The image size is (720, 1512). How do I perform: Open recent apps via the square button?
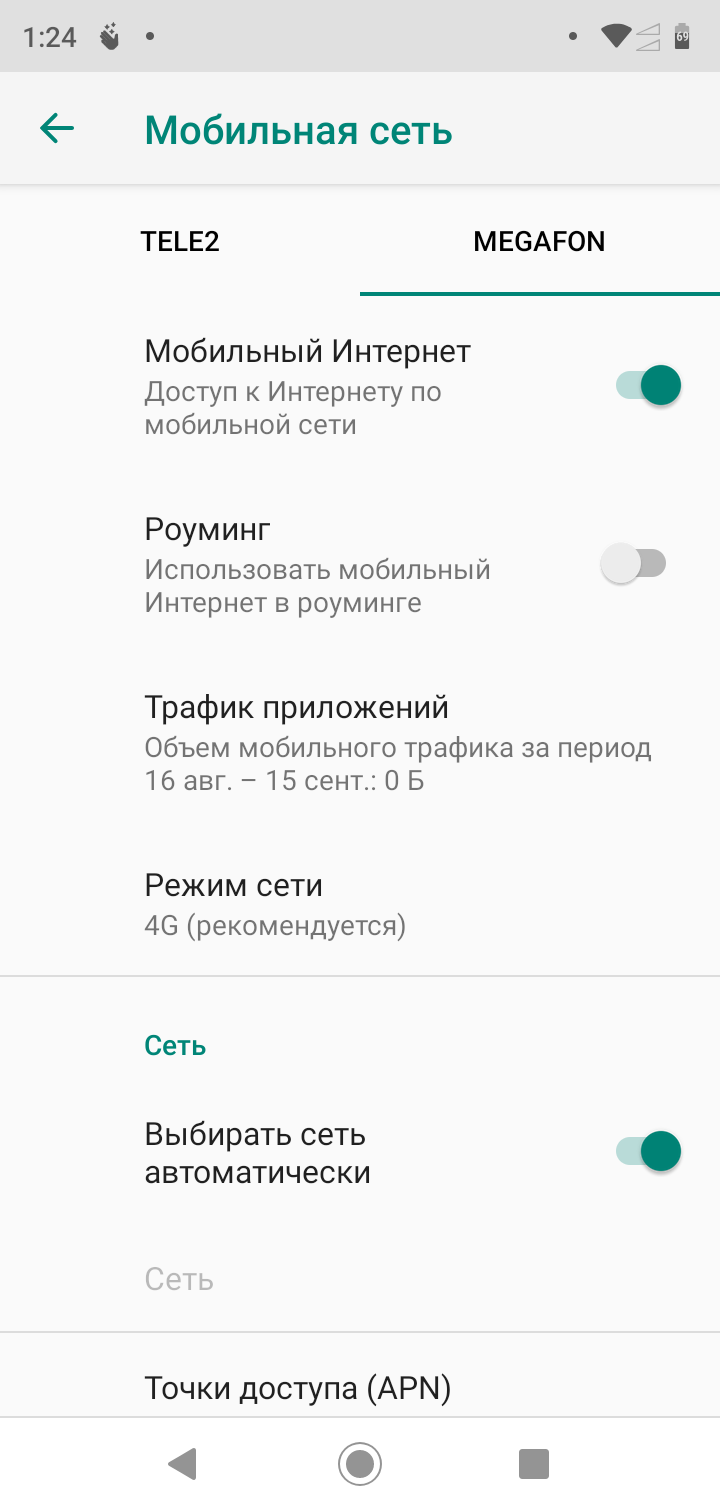click(534, 1464)
